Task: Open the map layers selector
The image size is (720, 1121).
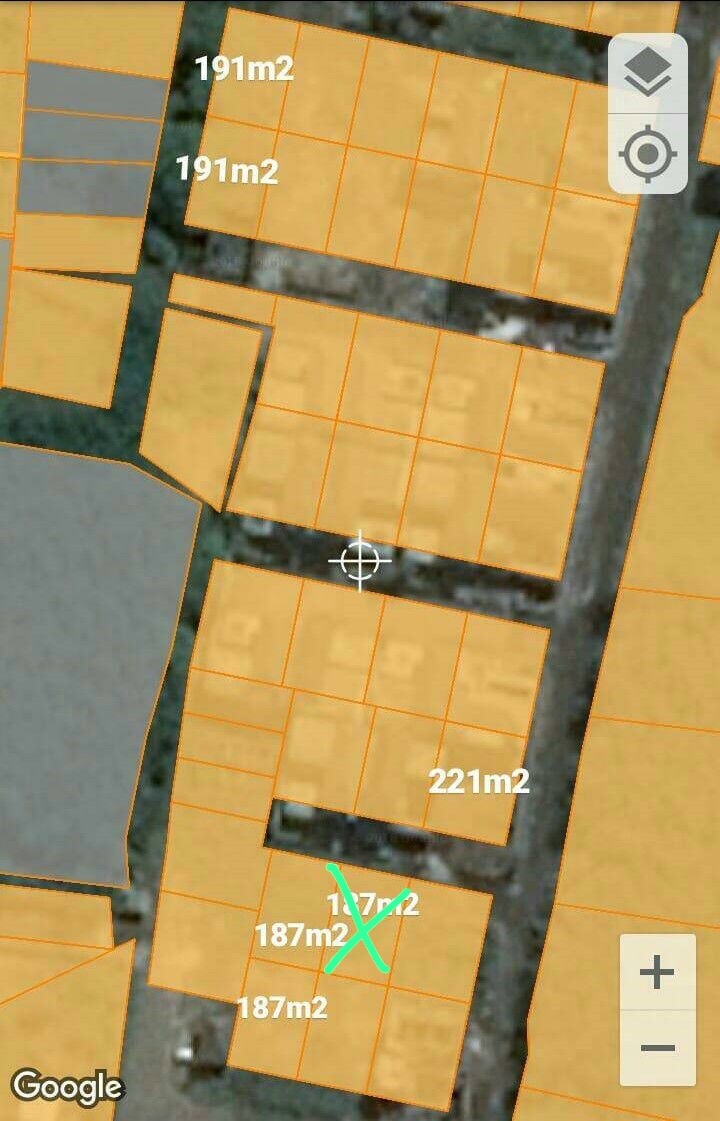Action: [648, 73]
